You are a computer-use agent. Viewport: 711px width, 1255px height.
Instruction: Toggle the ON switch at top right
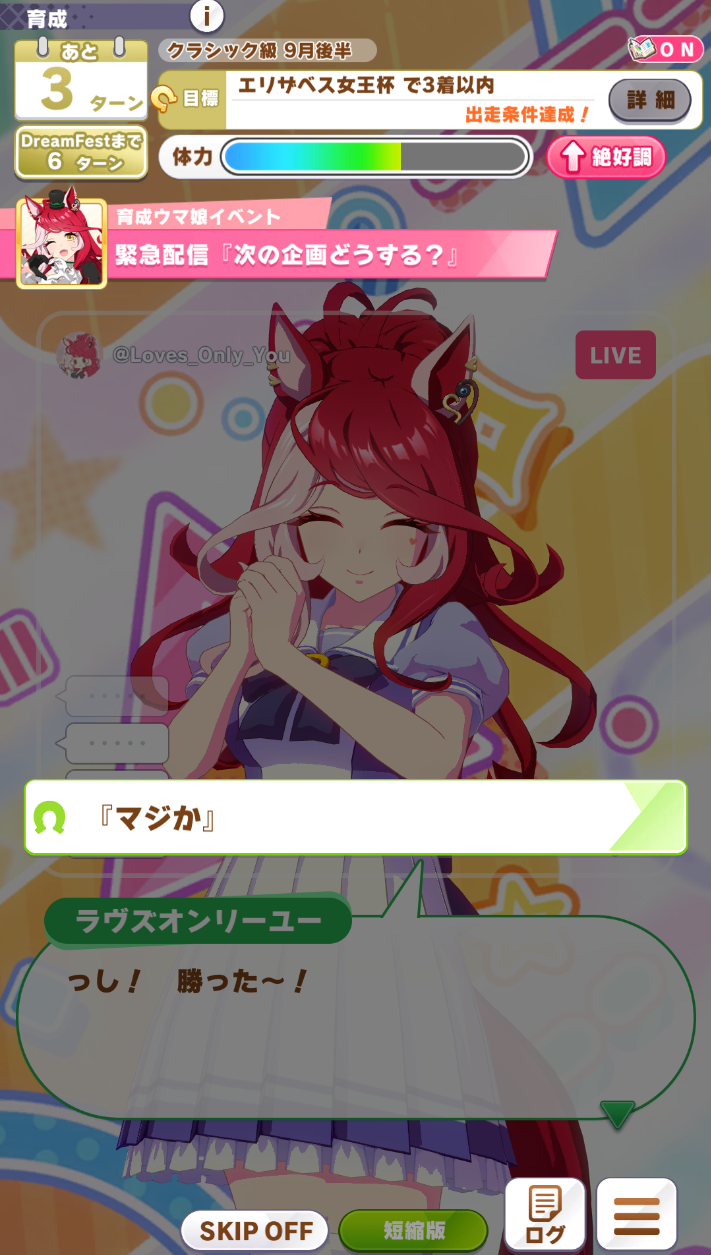click(666, 48)
